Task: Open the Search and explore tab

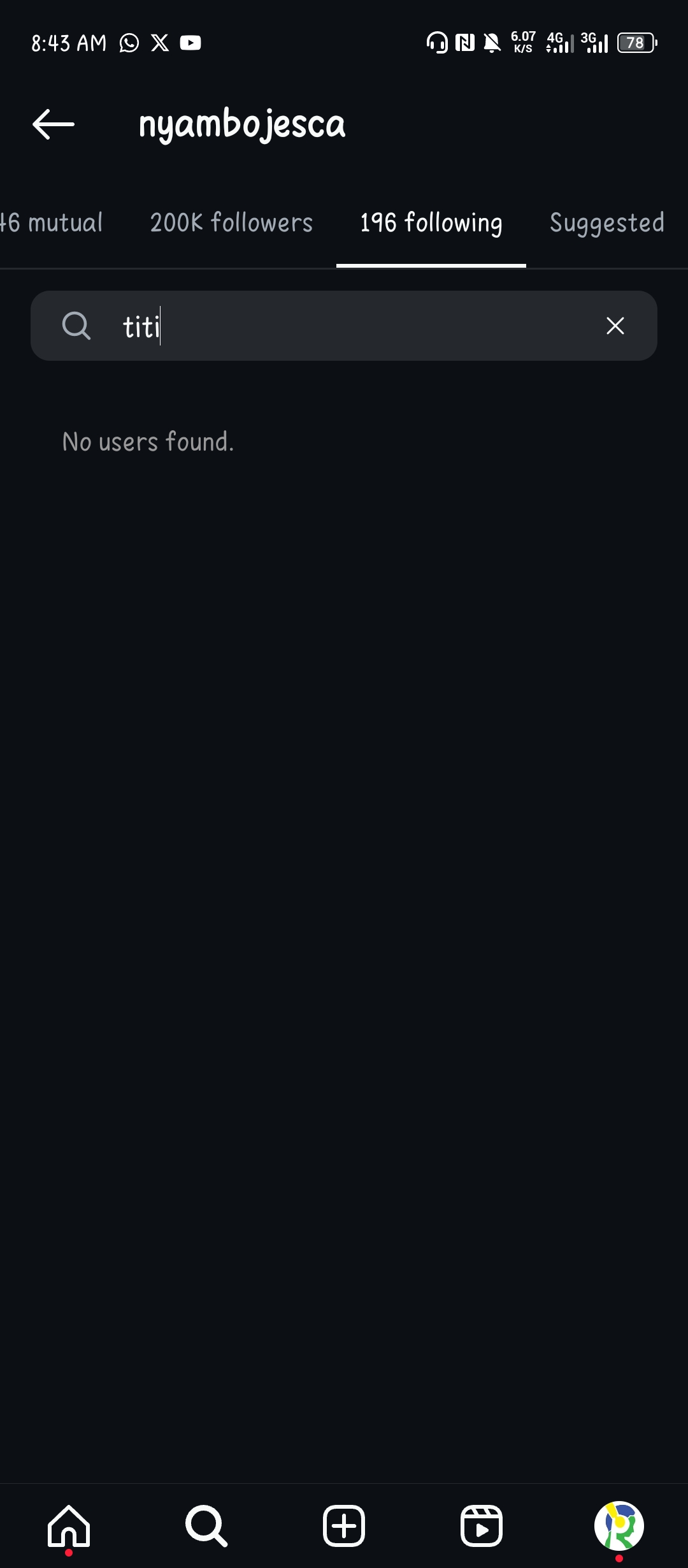Action: pyautogui.click(x=206, y=1526)
